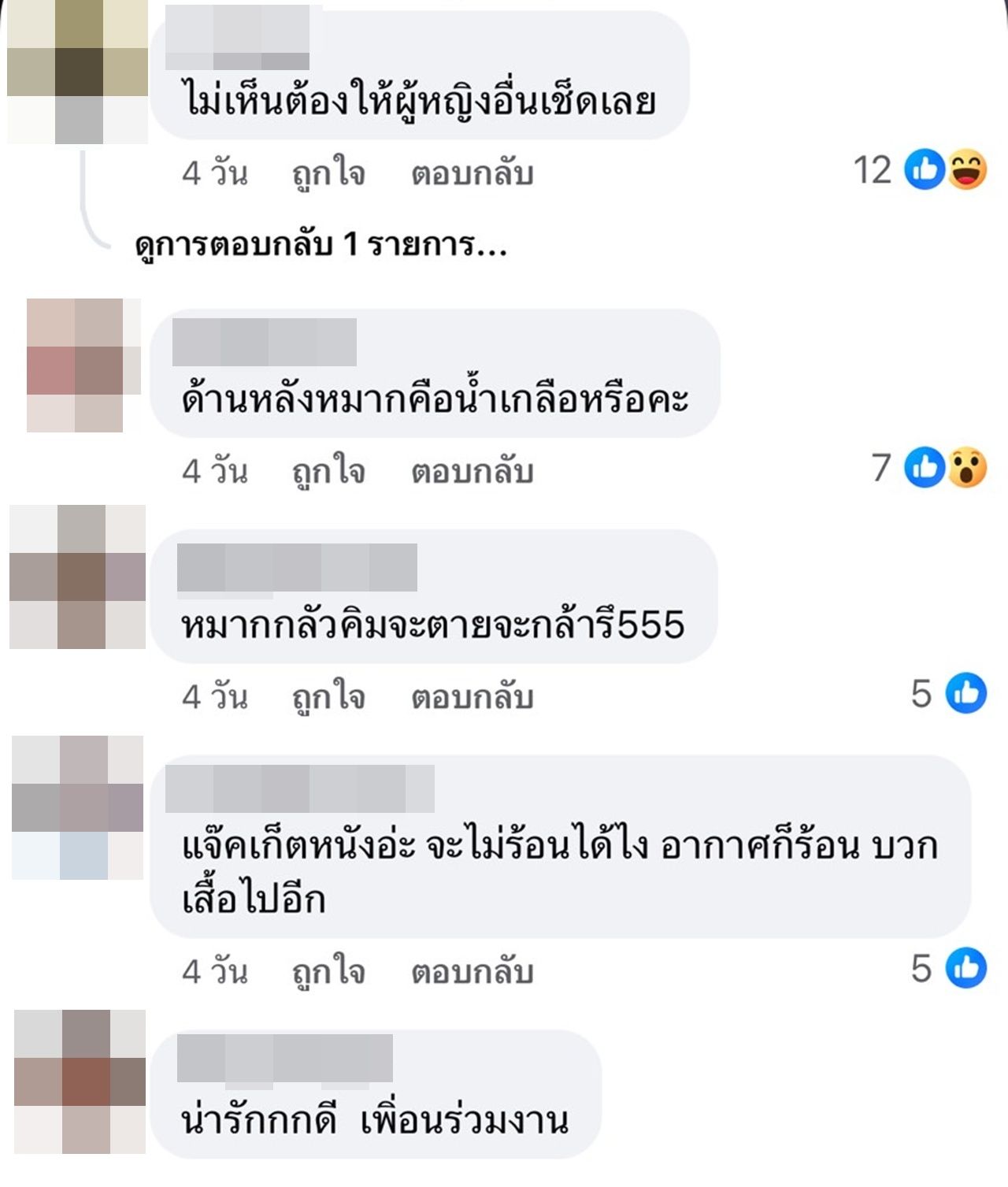Like the แจ๊คเก็ตหนัง comment

(328, 971)
